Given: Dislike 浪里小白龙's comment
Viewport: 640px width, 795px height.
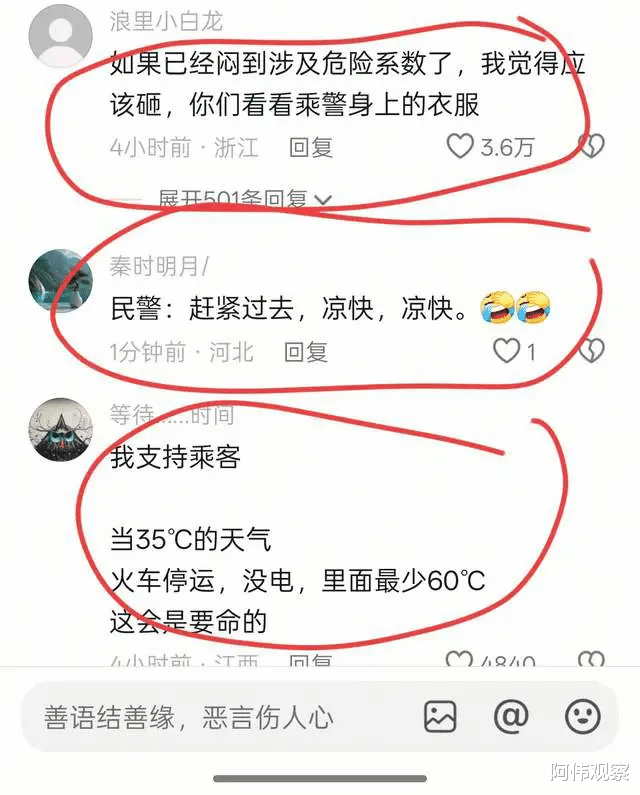Looking at the screenshot, I should pos(592,147).
